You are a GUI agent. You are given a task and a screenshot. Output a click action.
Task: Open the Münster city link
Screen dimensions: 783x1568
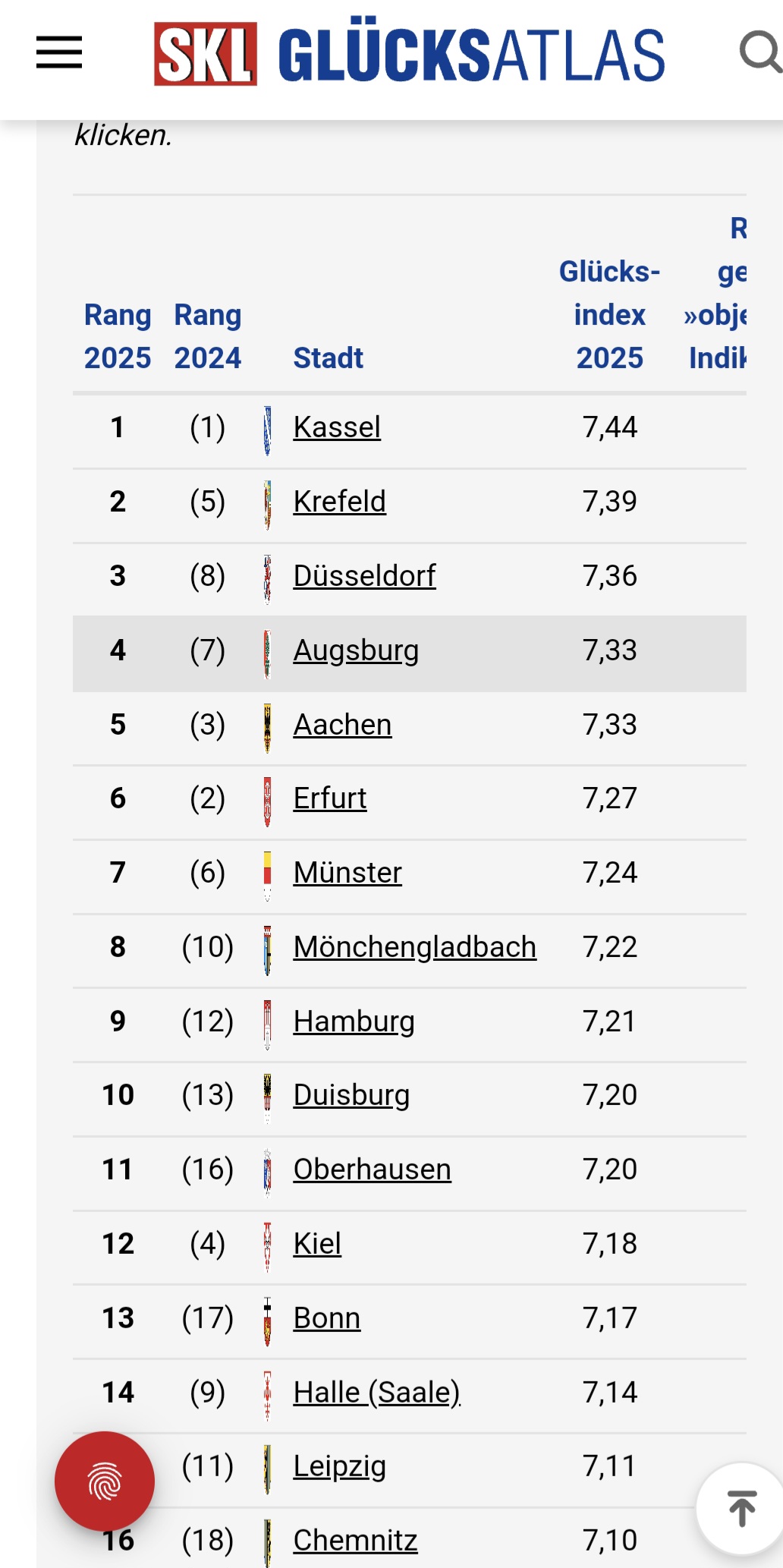coord(347,873)
